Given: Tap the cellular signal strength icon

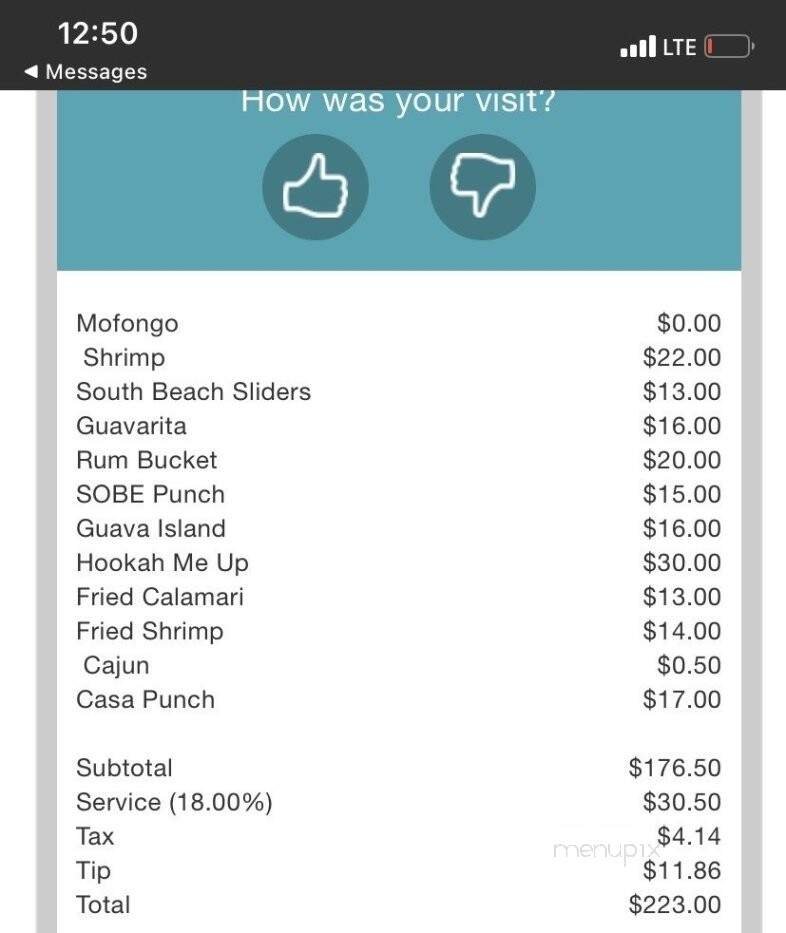Looking at the screenshot, I should [638, 46].
